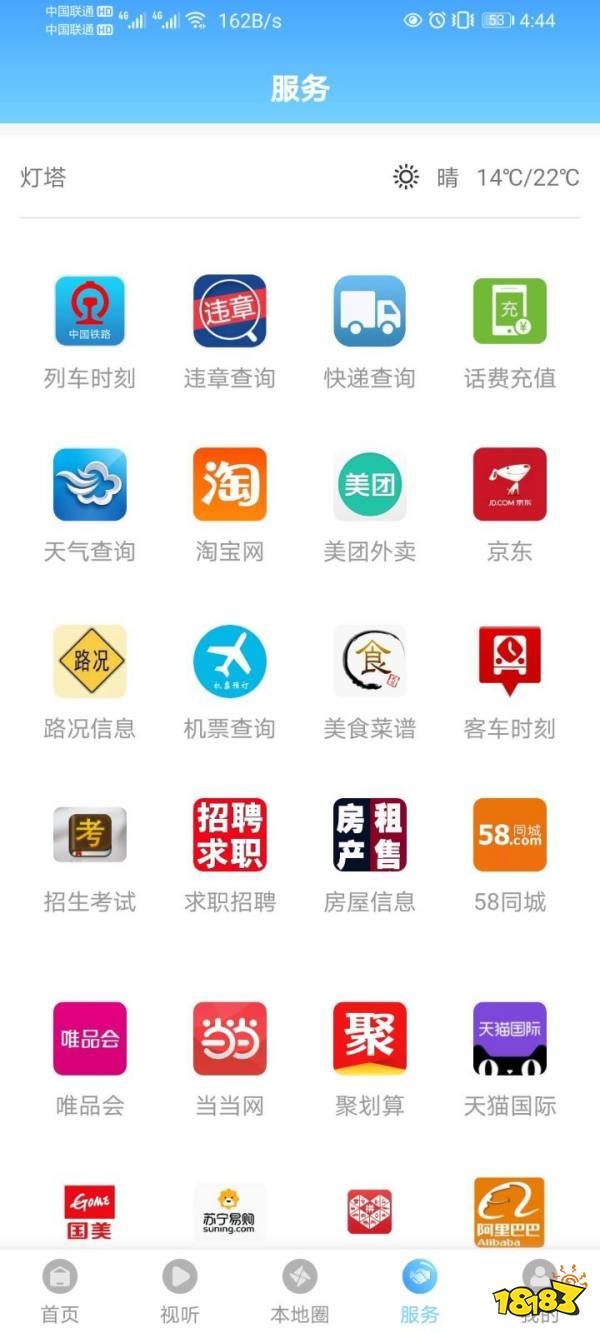View 房屋信息 housing listings

(370, 835)
